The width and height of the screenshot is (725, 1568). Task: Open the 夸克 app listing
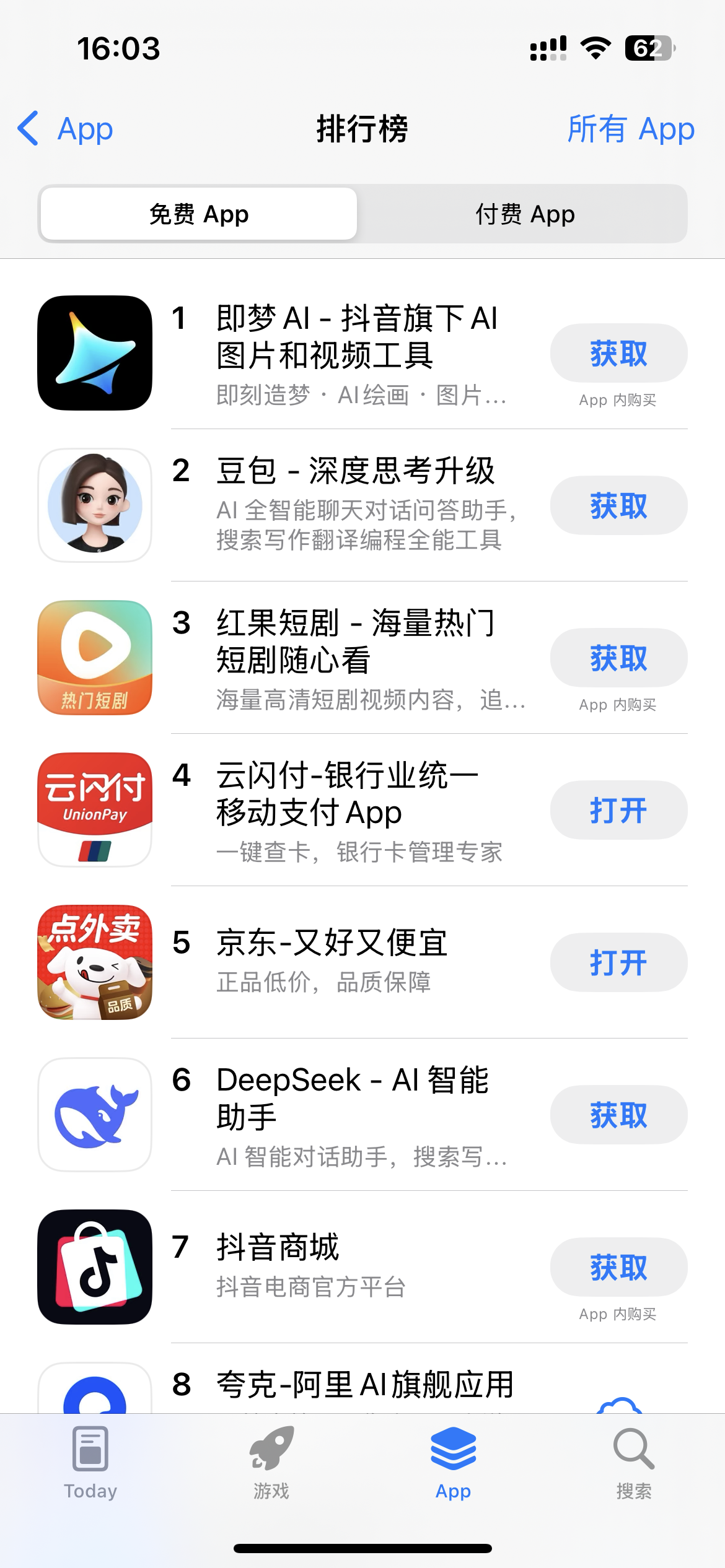[x=364, y=1386]
